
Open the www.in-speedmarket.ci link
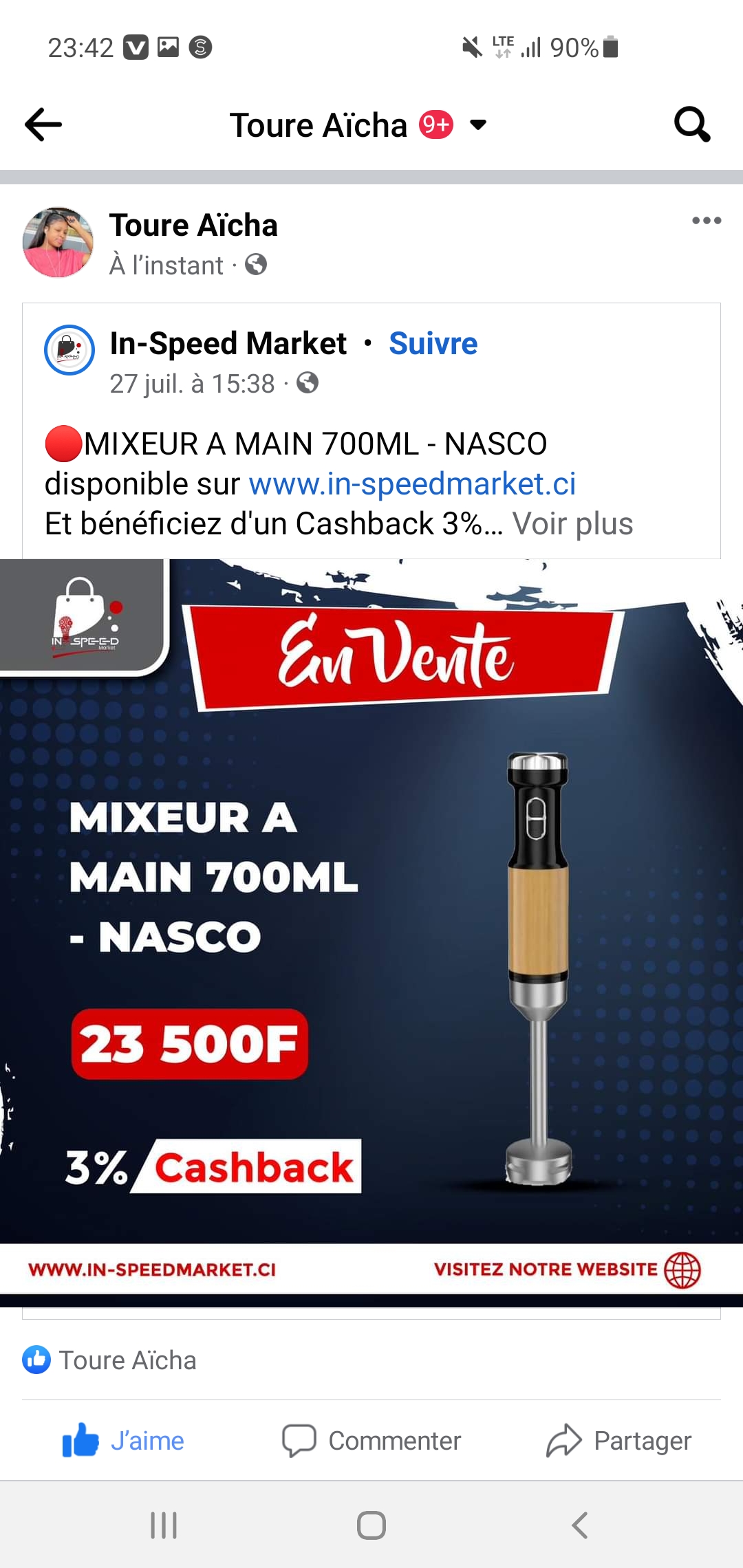click(x=412, y=484)
